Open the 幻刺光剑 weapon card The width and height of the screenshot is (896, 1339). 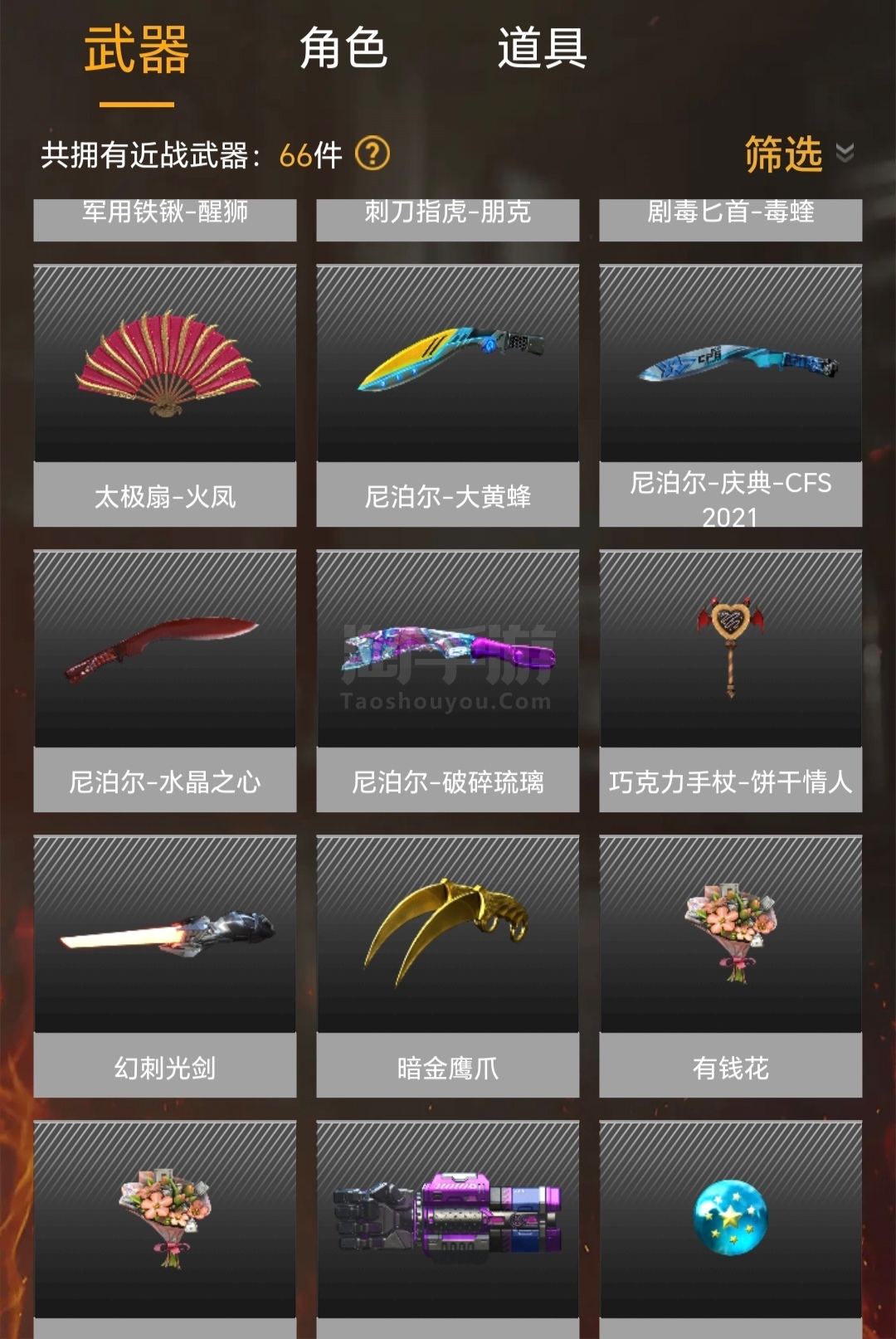[165, 966]
